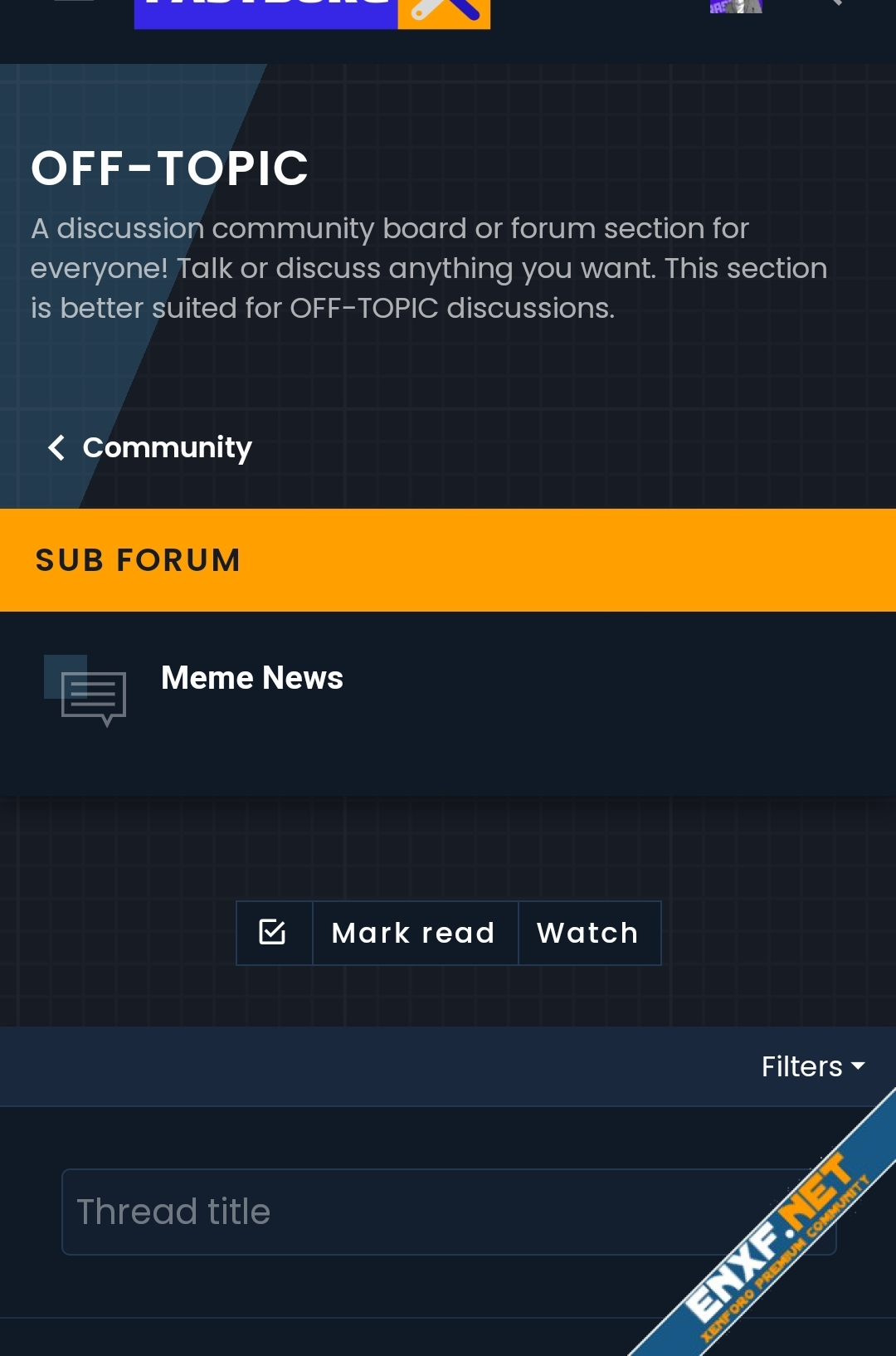The height and width of the screenshot is (1356, 896).
Task: Focus the Thread title field
Action: (415, 1212)
